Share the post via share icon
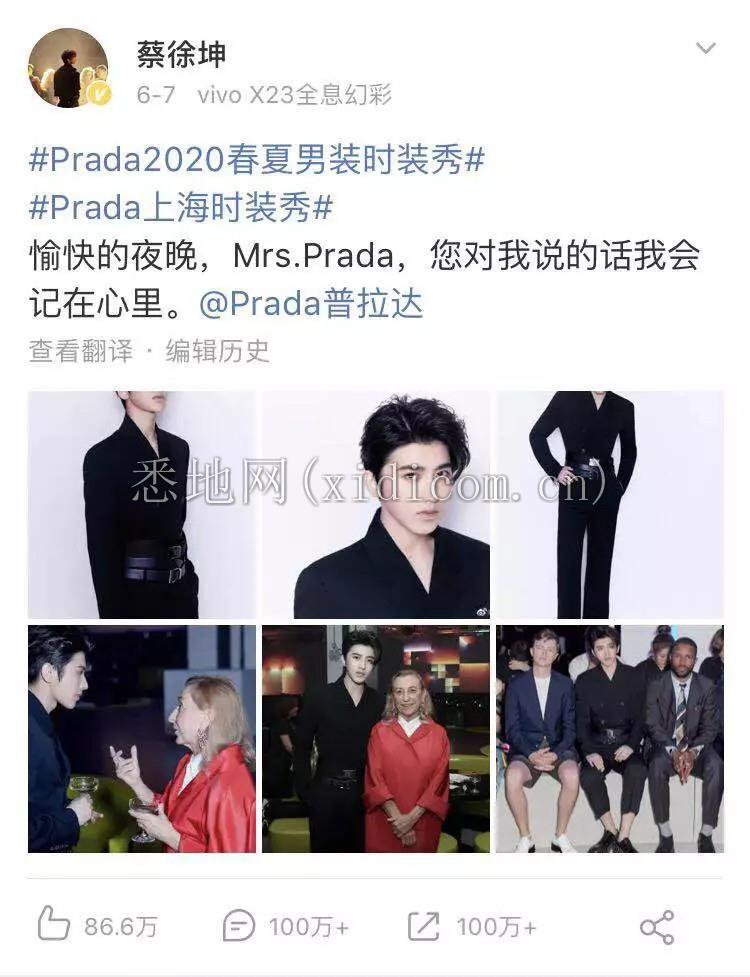 pos(657,926)
